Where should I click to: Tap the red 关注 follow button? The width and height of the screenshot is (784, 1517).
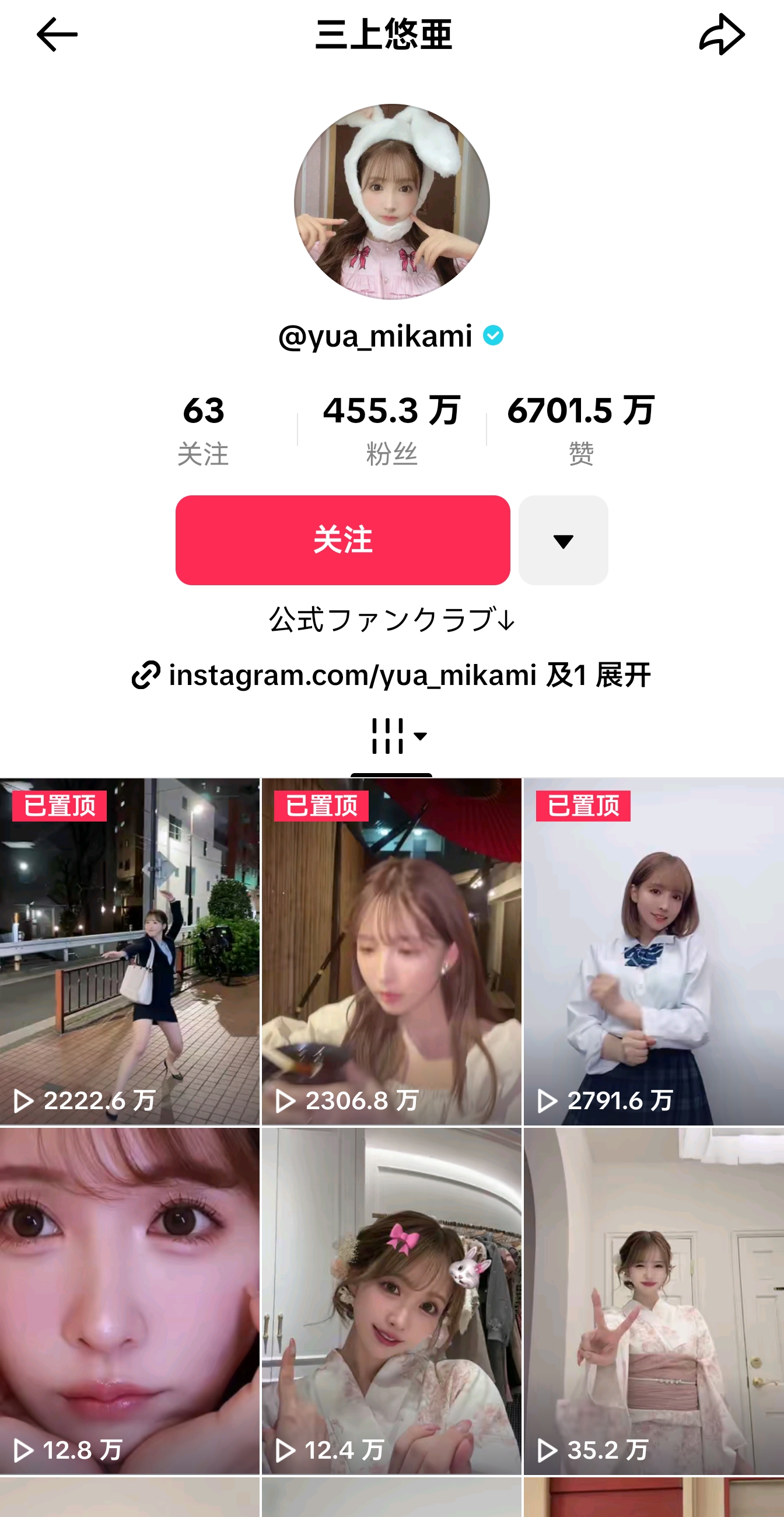pyautogui.click(x=342, y=540)
